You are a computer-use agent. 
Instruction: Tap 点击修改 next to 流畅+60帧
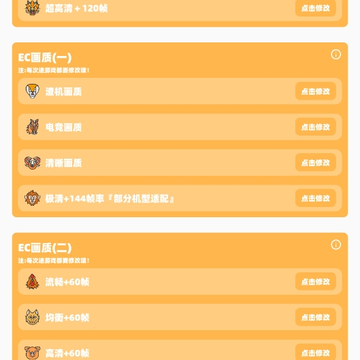[x=315, y=281]
